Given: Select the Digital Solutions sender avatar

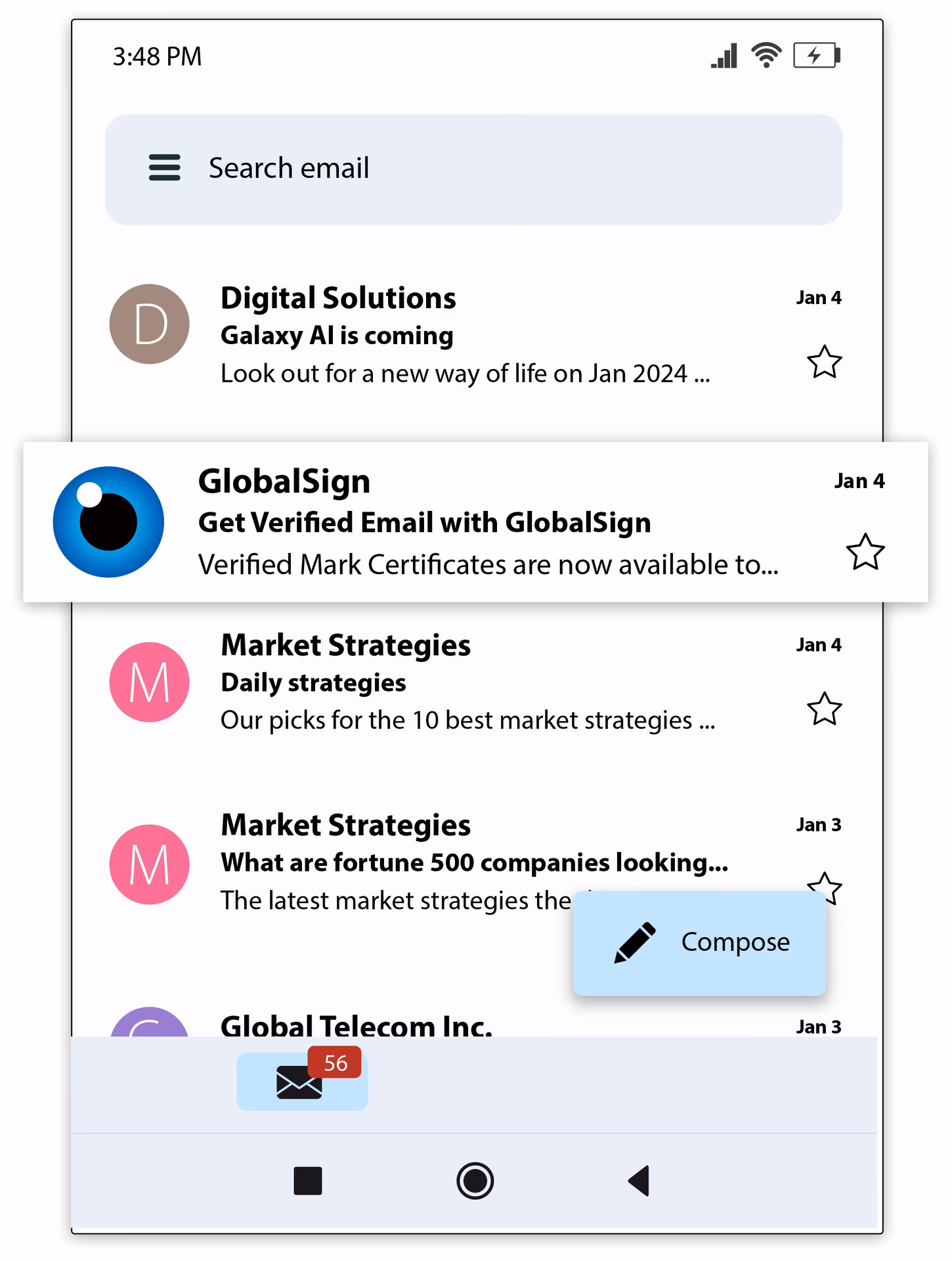Looking at the screenshot, I should click(149, 323).
